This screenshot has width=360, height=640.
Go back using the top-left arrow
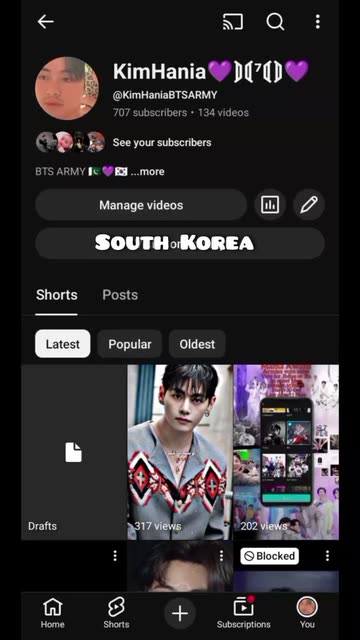point(45,22)
